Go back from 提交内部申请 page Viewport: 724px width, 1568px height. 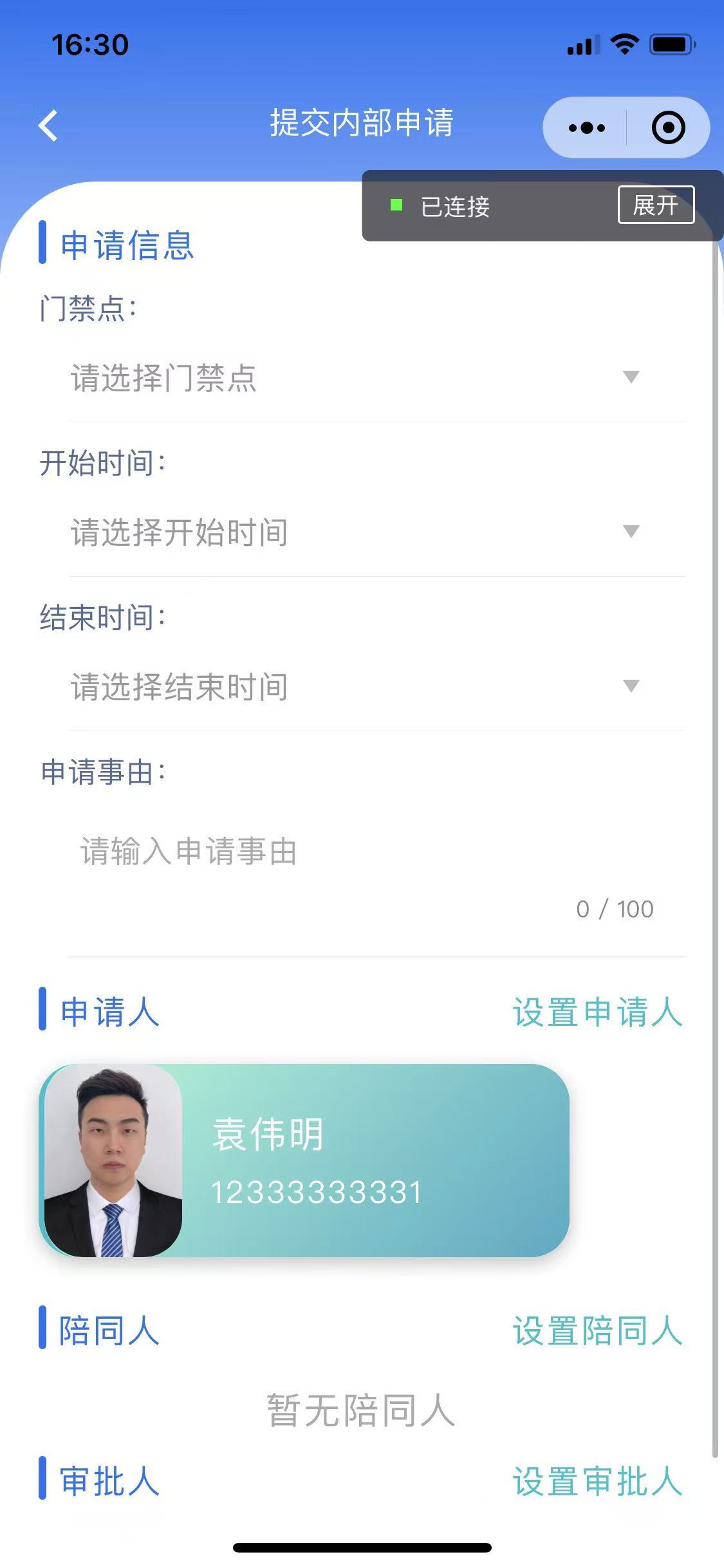click(x=48, y=125)
